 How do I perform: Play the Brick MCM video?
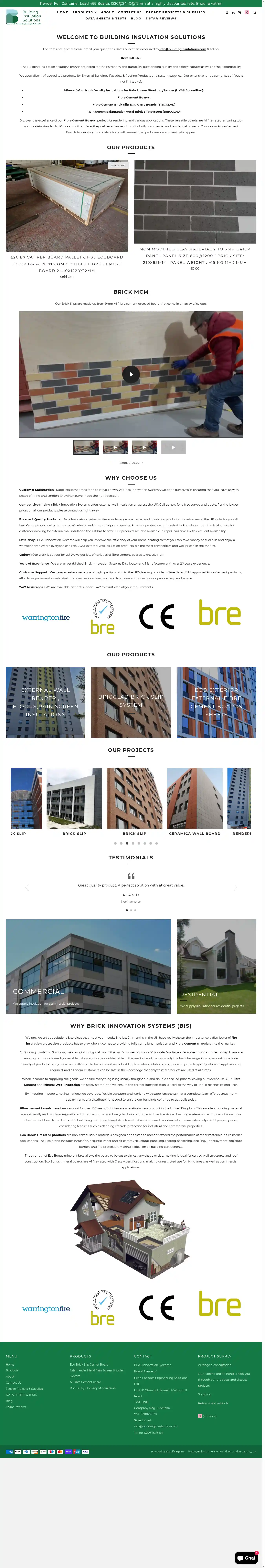click(131, 374)
